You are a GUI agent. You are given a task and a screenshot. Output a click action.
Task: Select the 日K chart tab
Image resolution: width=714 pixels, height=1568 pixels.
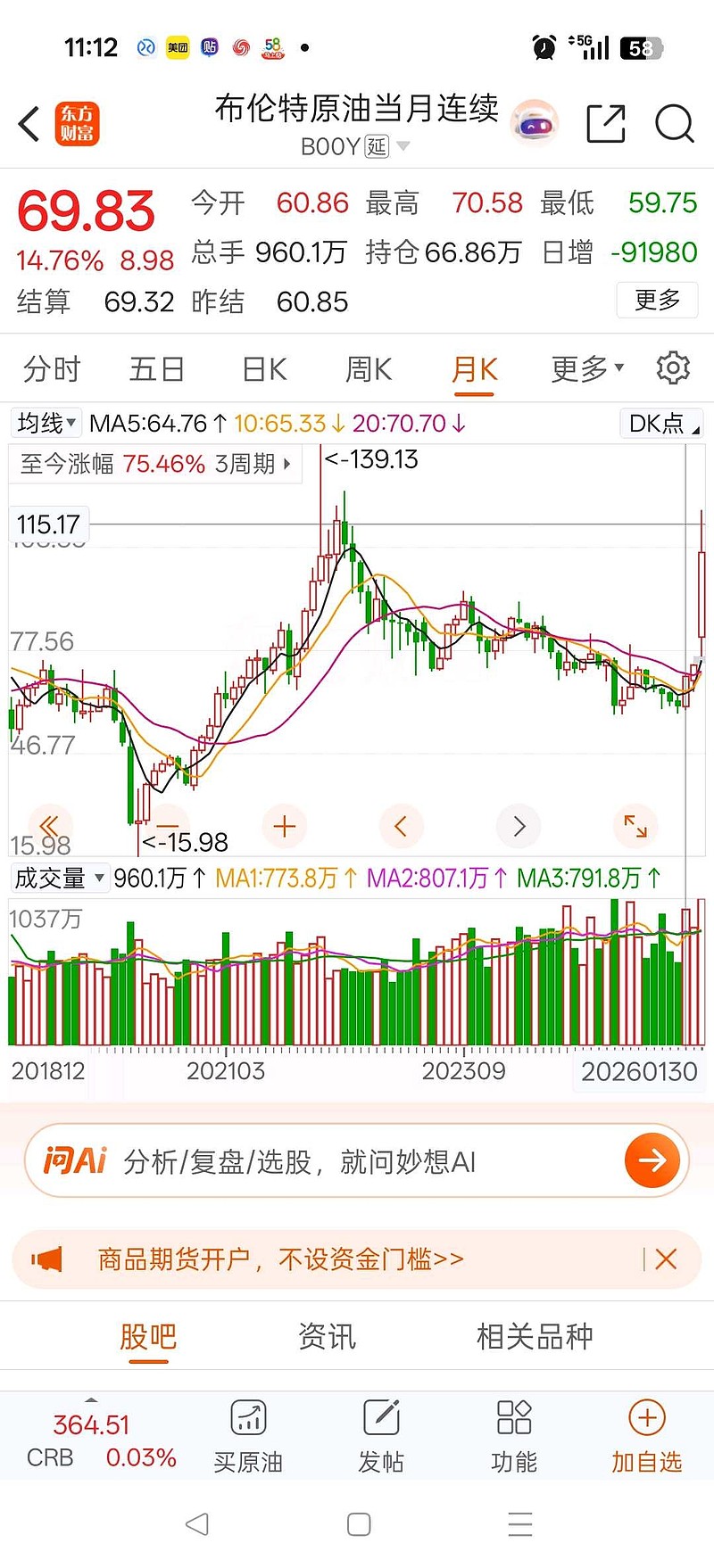(264, 369)
